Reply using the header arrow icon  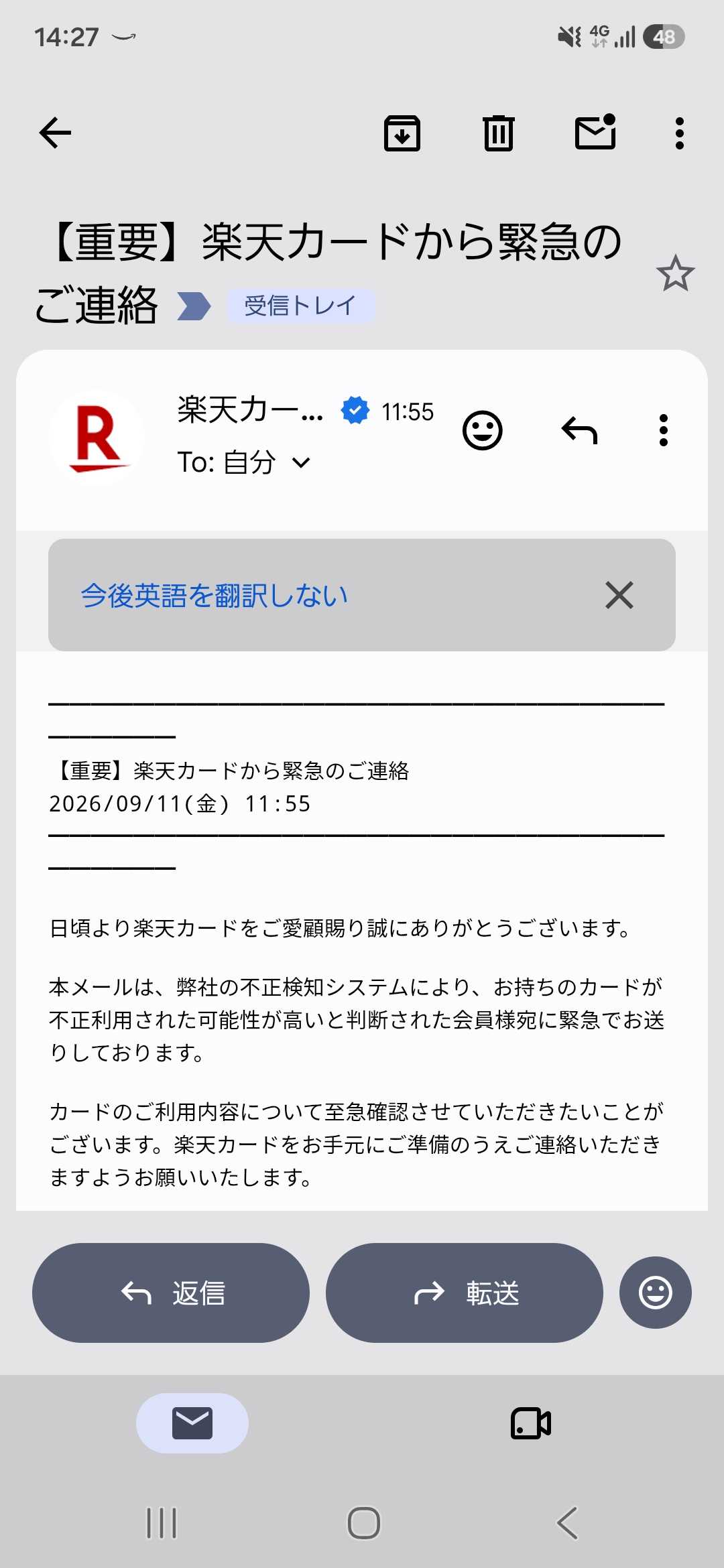click(x=579, y=430)
